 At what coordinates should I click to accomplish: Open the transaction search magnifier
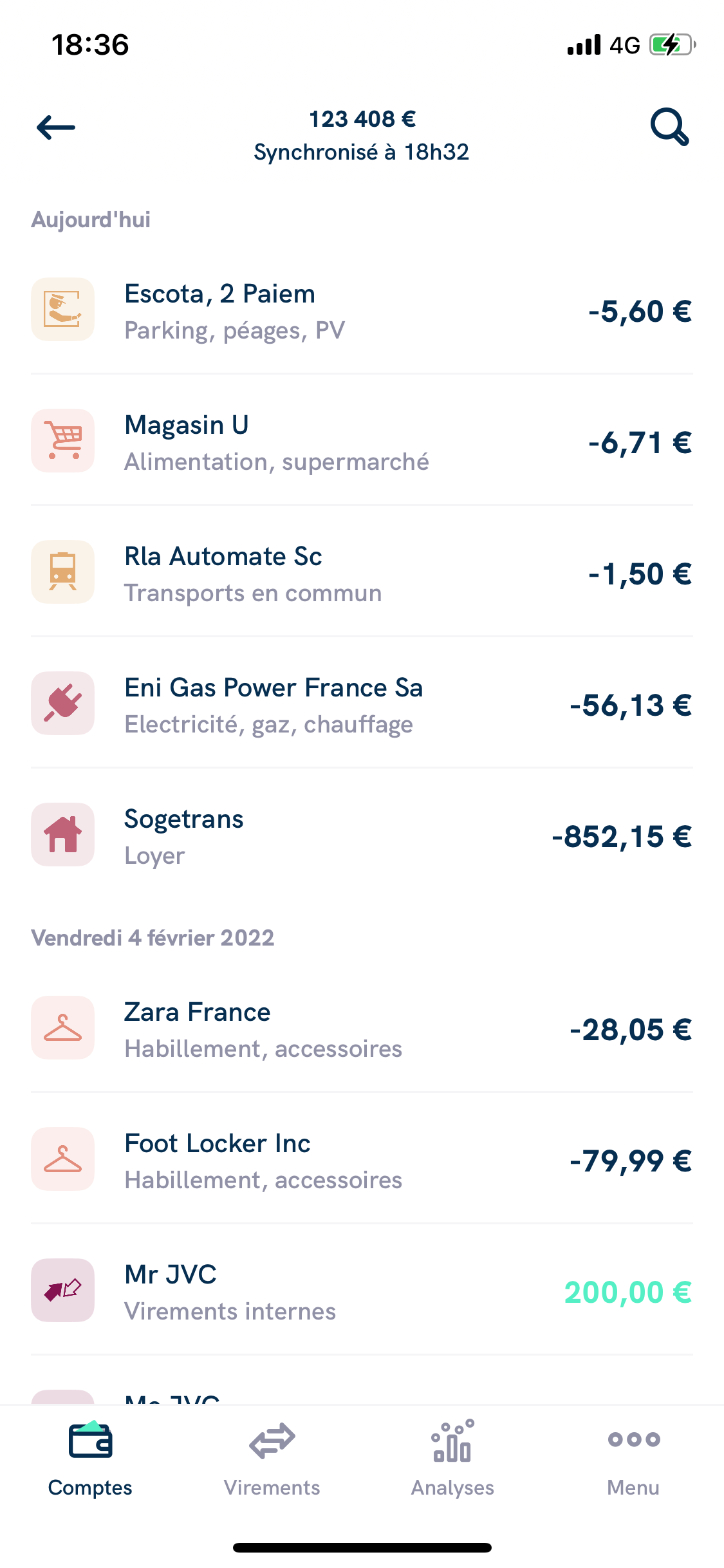pyautogui.click(x=669, y=127)
